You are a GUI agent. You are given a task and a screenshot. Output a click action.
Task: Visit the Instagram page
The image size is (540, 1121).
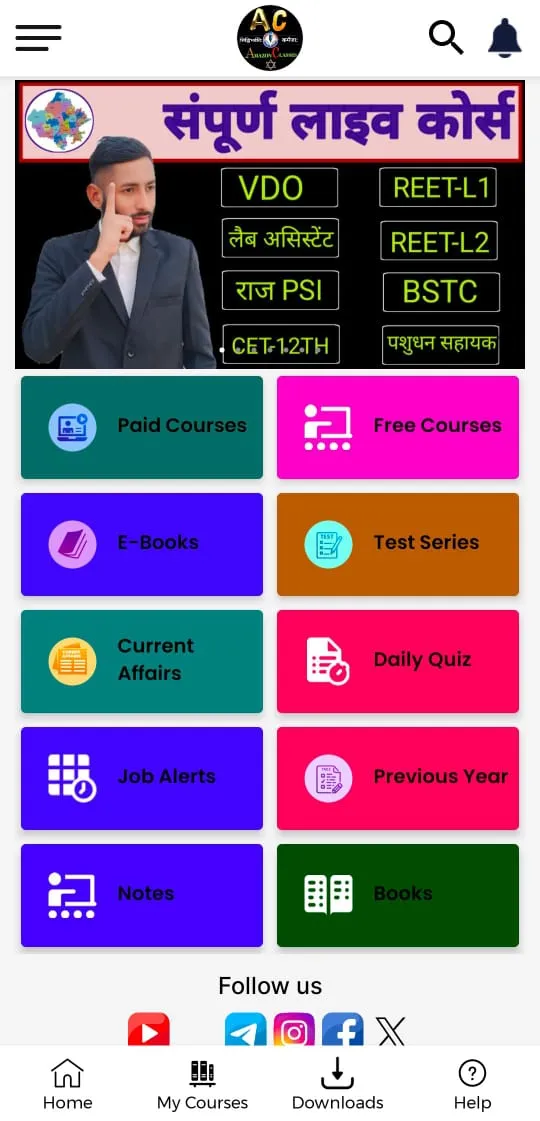point(294,1030)
